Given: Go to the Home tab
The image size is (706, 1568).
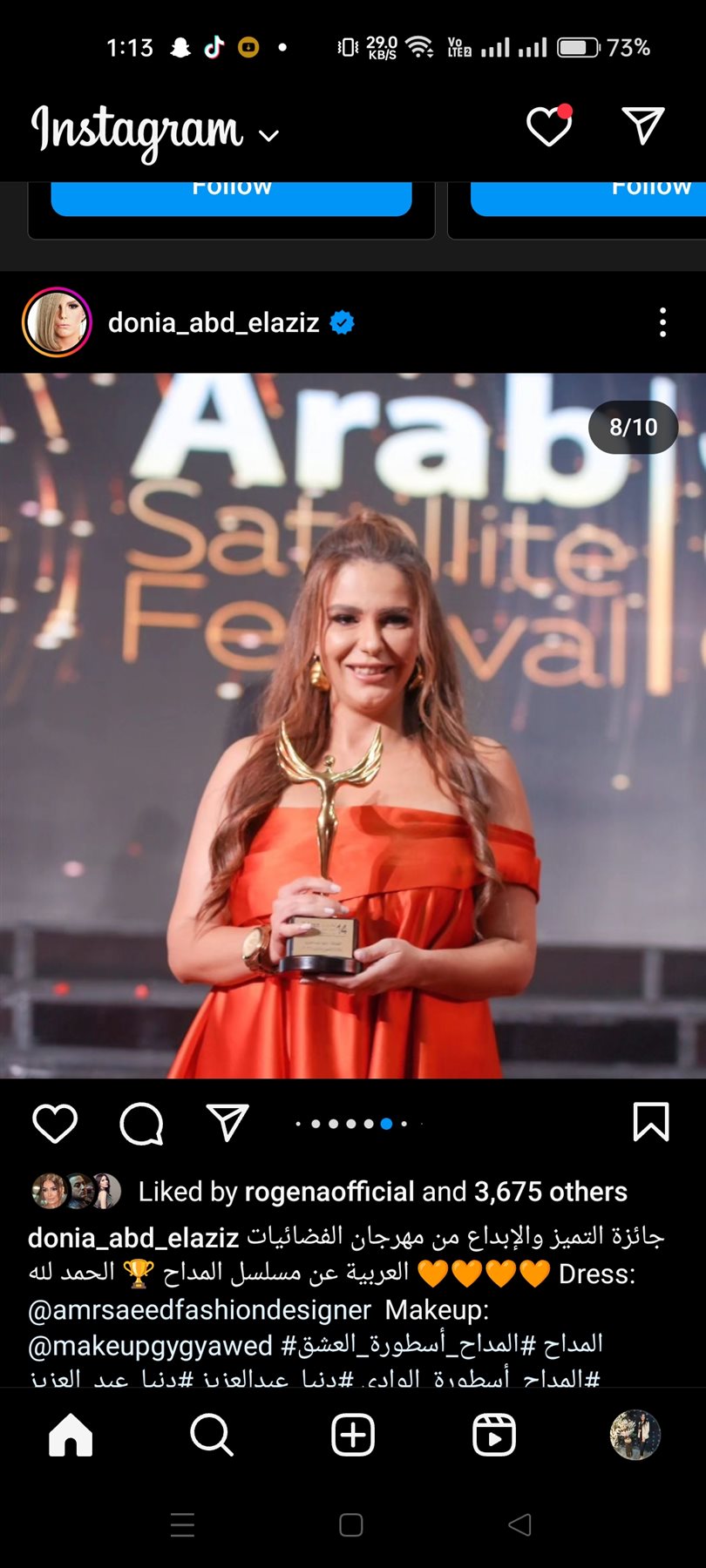Looking at the screenshot, I should pos(71,1435).
